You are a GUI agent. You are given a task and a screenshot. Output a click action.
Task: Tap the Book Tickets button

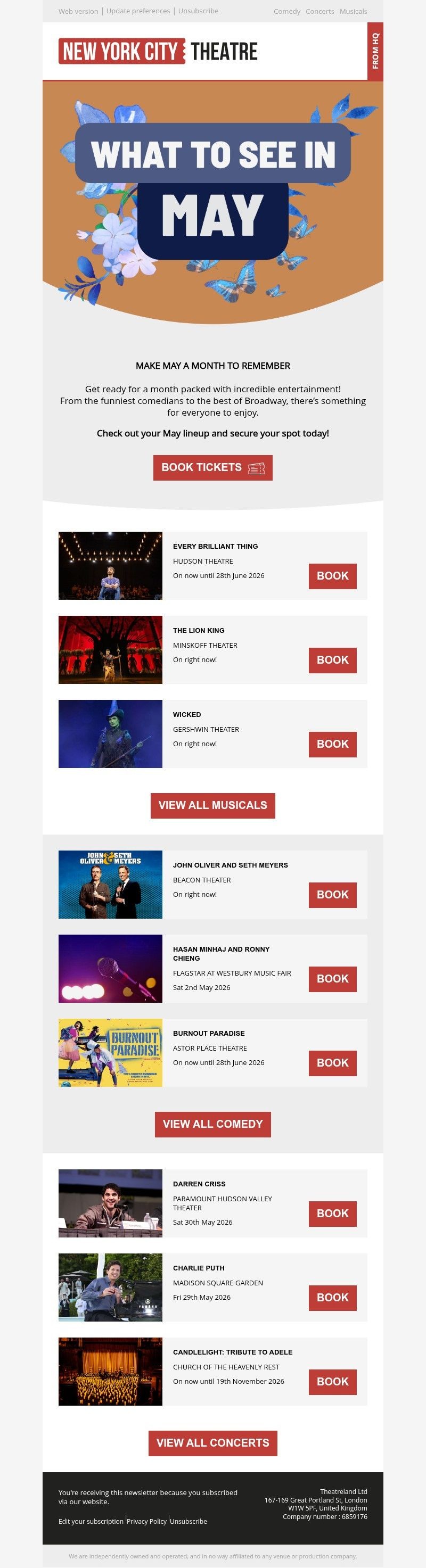[x=212, y=467]
